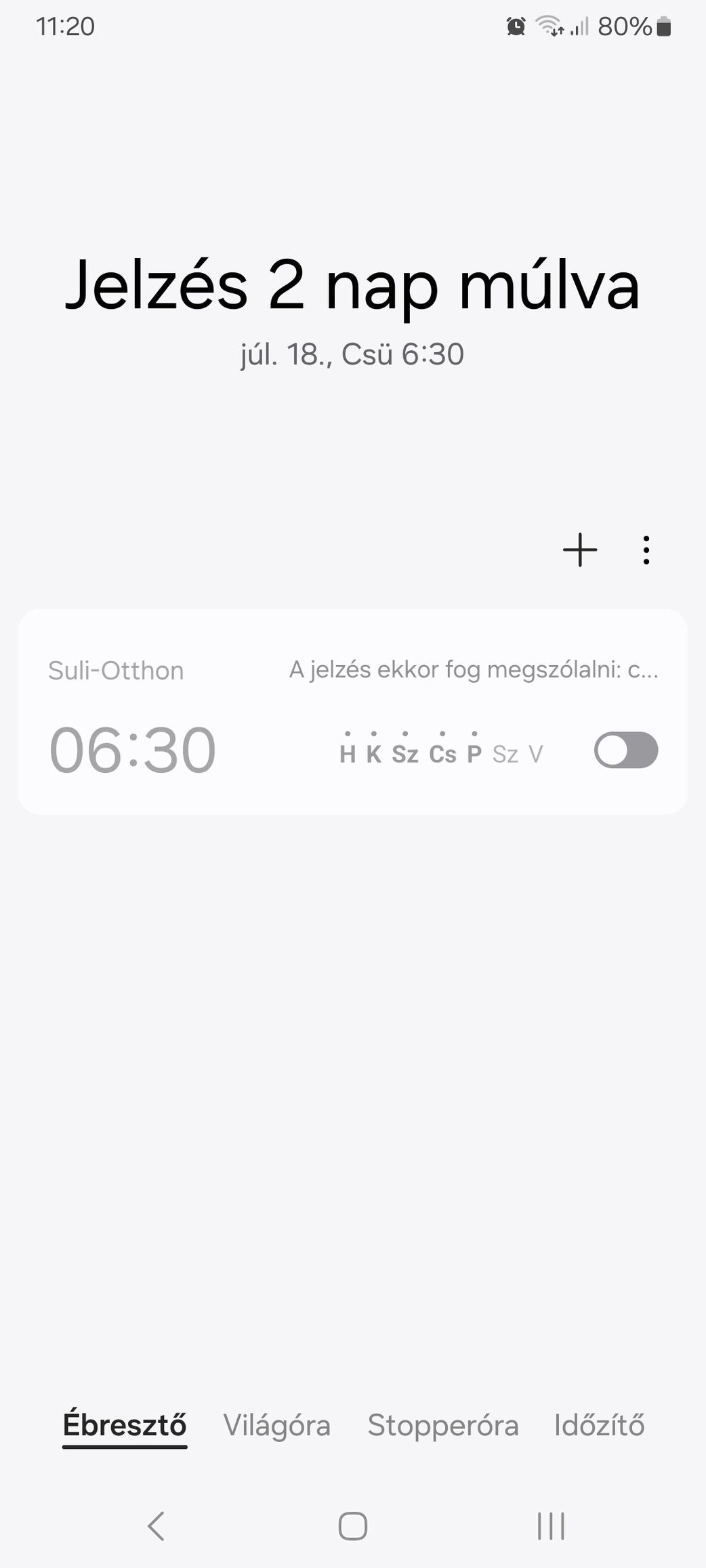706x1568 pixels.
Task: Select the Ébresztő tab
Action: (x=125, y=1425)
